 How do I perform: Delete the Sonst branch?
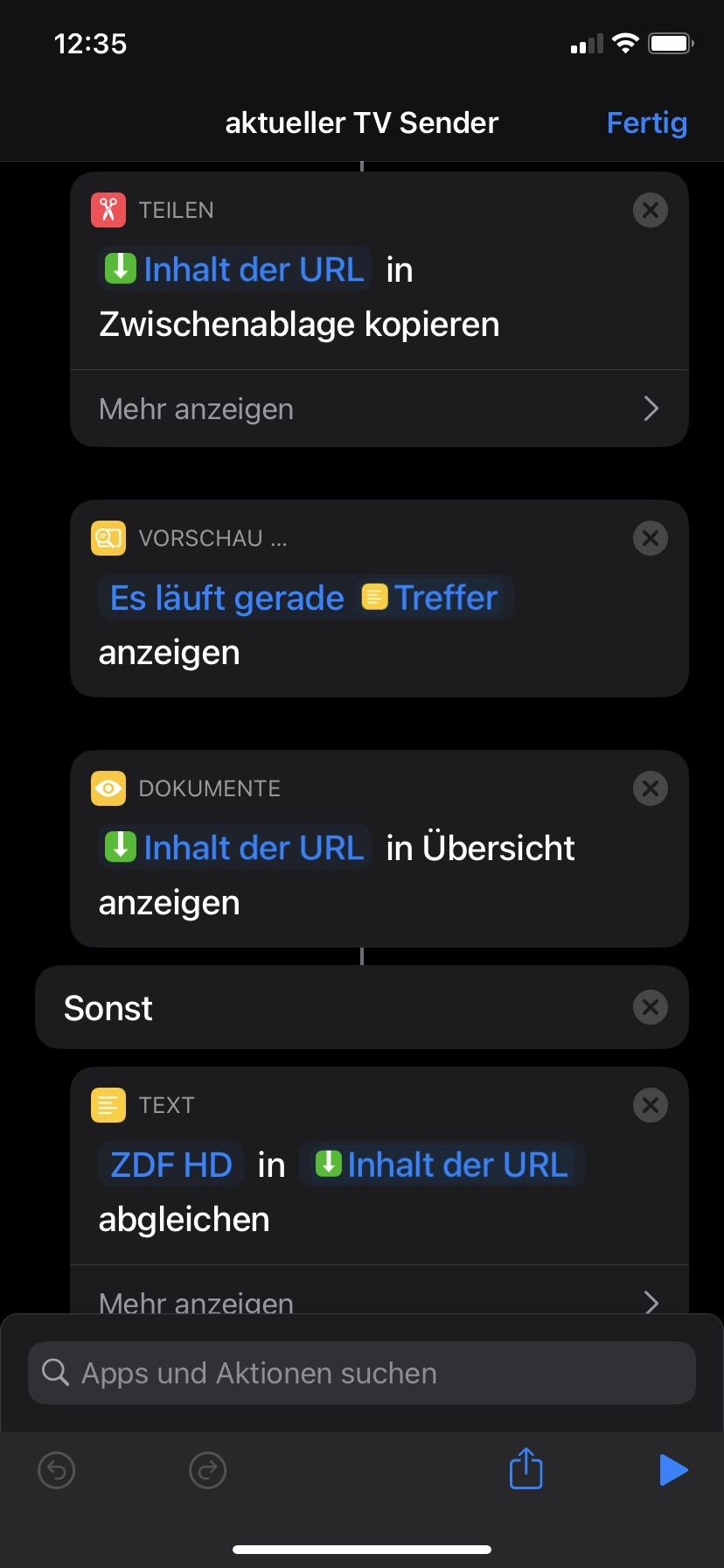(650, 1007)
